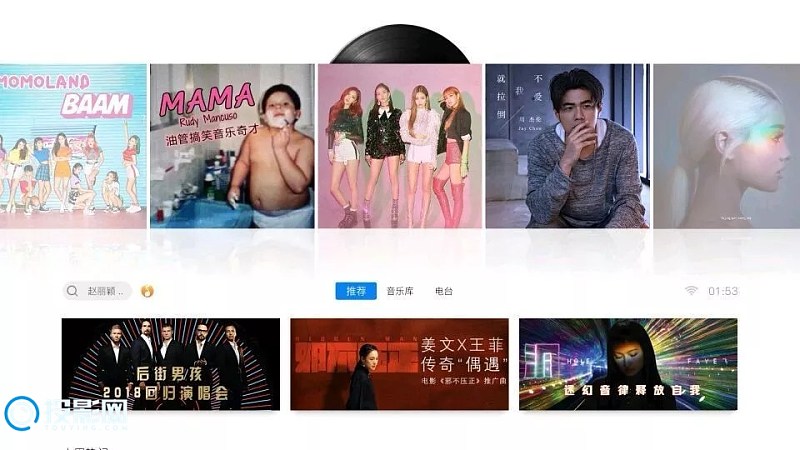Open the rainbow-light white-haired album cover
The image size is (800, 450).
tap(726, 145)
